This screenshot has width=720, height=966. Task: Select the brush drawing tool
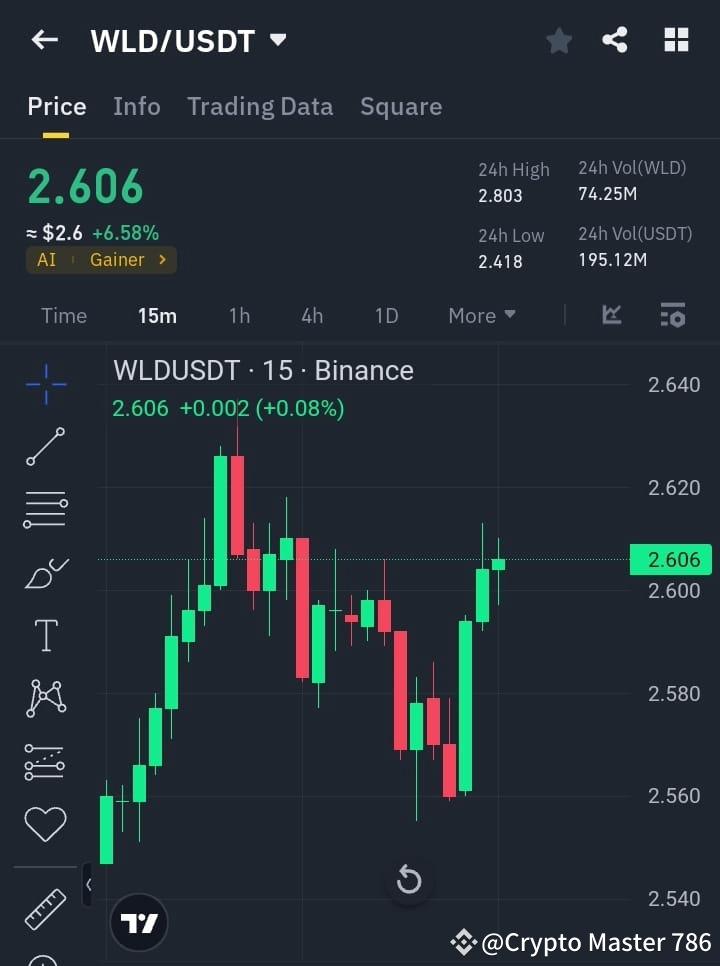44,571
